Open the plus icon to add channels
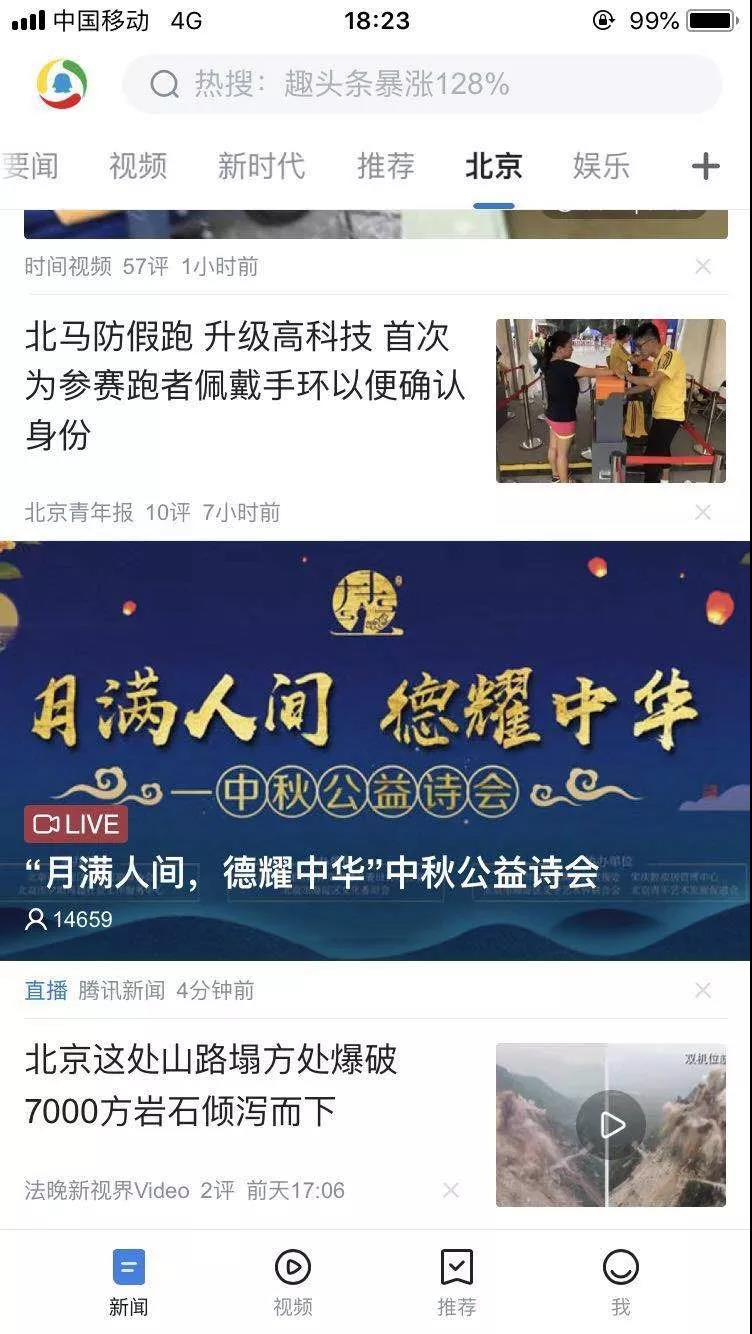The width and height of the screenshot is (752, 1334). (x=706, y=166)
